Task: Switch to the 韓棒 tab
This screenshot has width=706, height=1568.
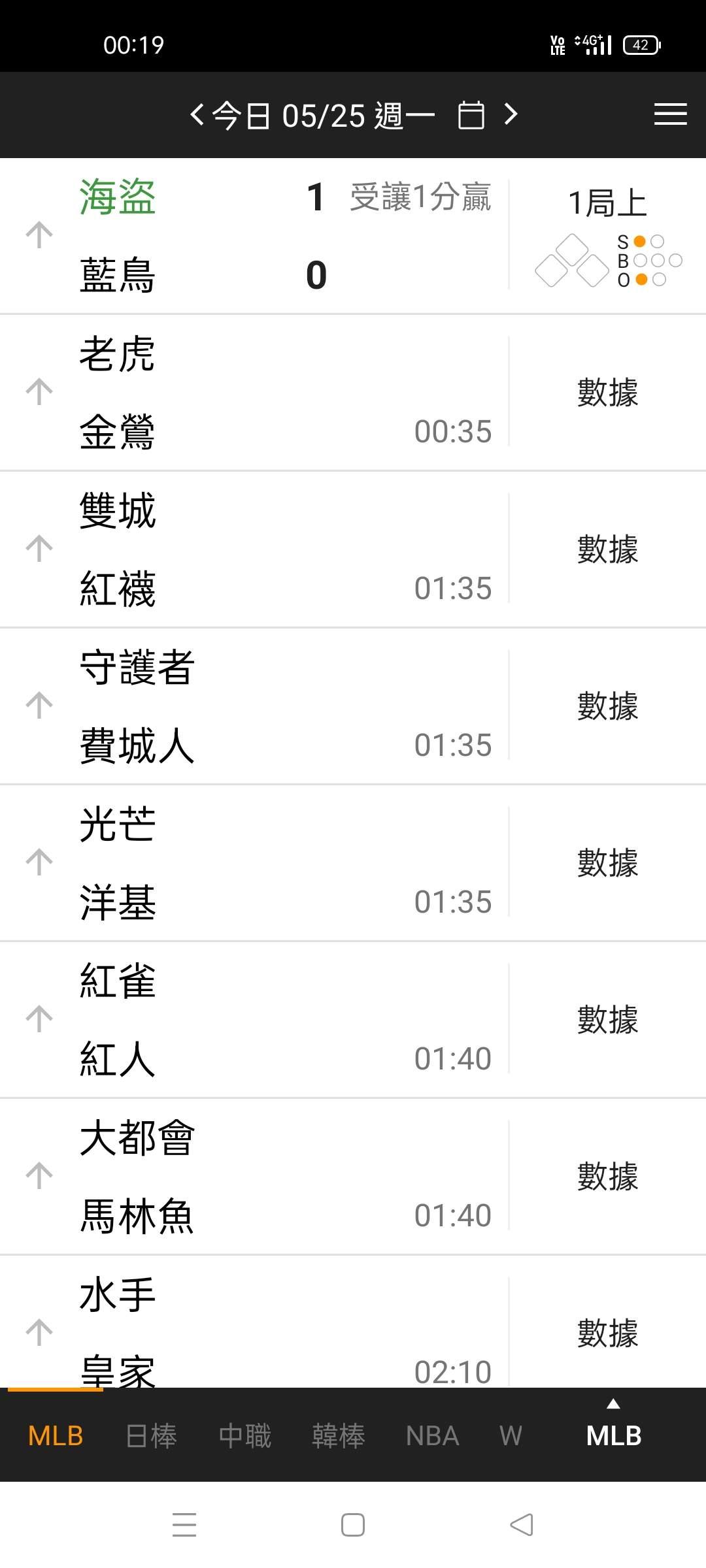Action: 339,1436
